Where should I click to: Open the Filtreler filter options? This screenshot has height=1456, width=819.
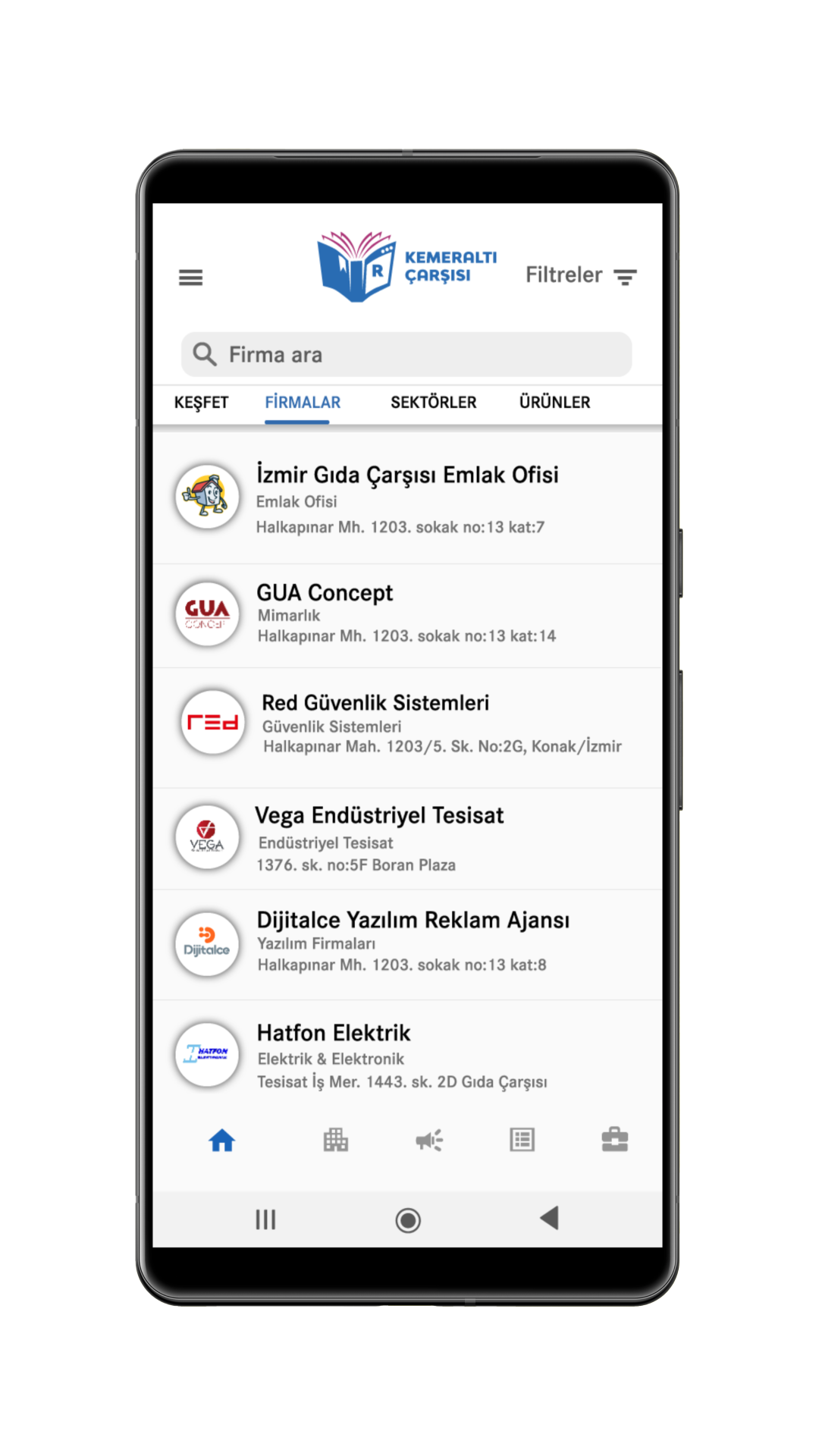(581, 275)
